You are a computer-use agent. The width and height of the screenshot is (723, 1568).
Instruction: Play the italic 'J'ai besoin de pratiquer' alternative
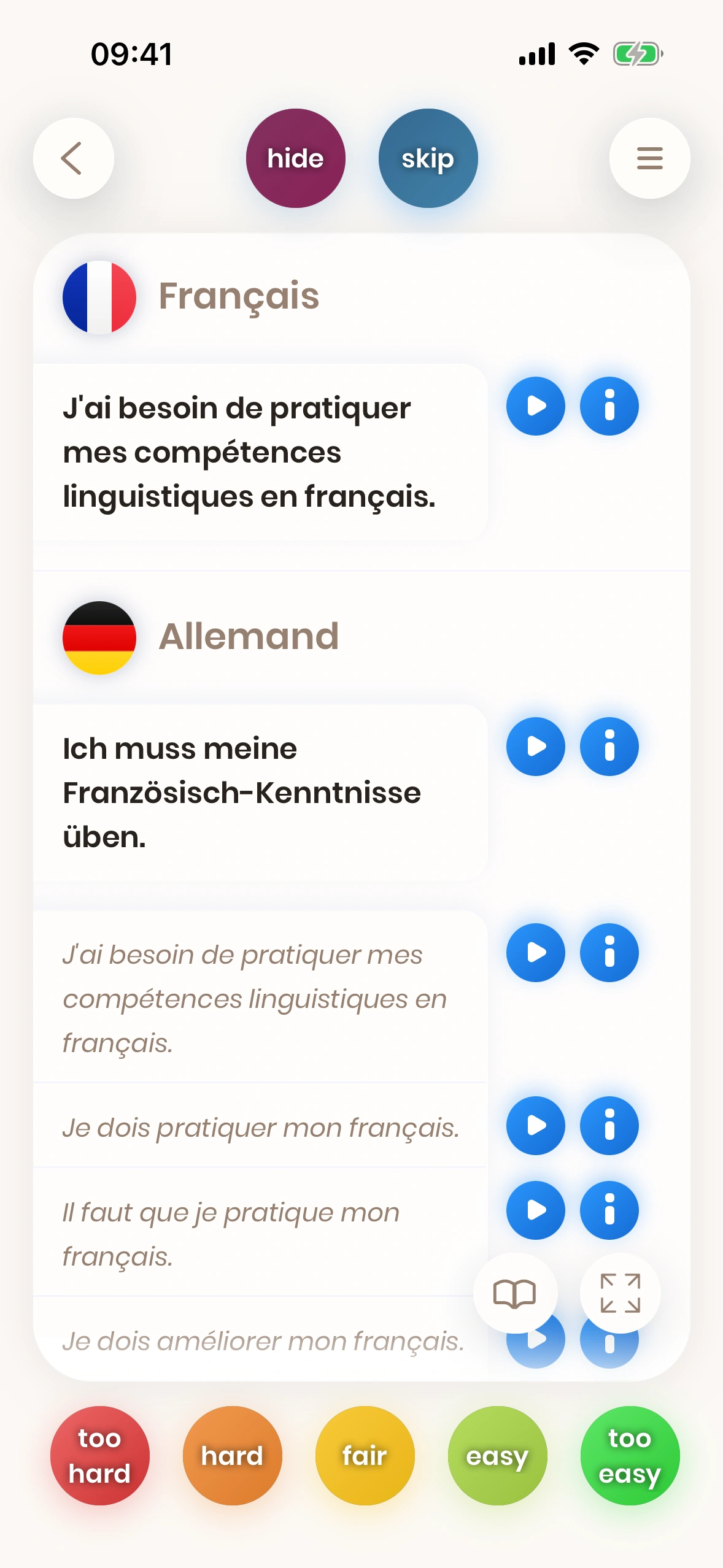pyautogui.click(x=535, y=953)
